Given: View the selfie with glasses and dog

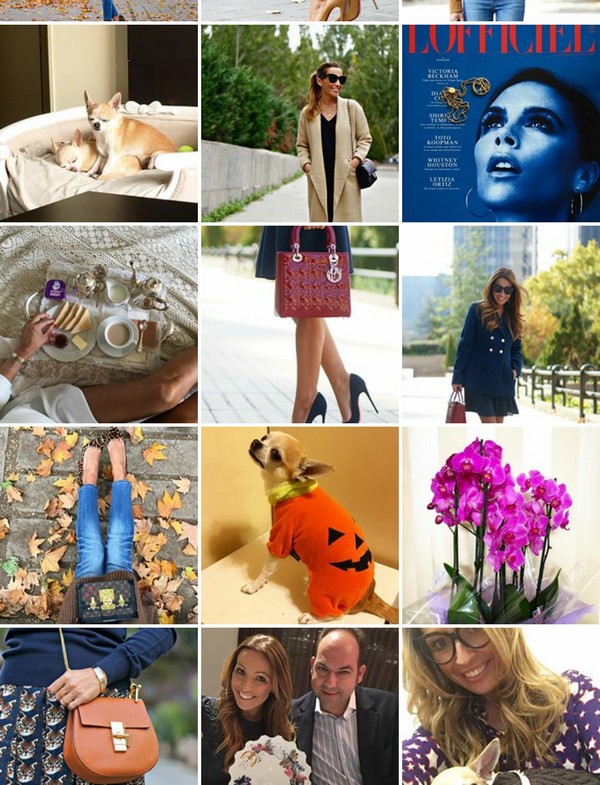Looking at the screenshot, I should pyautogui.click(x=500, y=706).
